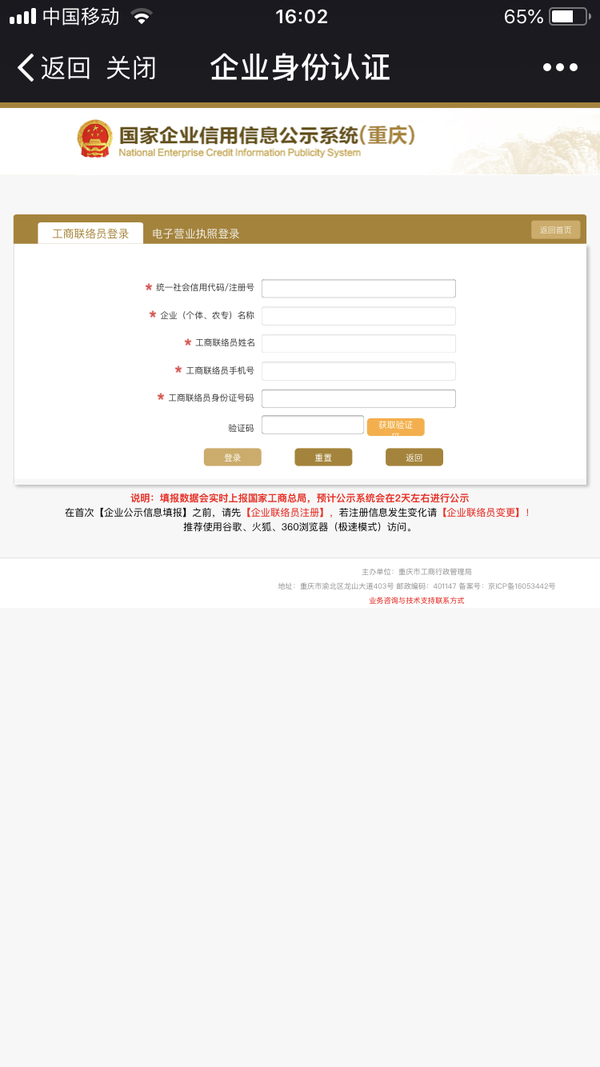This screenshot has width=600, height=1067.
Task: Open 业务咨询与技术支持联系方式 link
Action: [x=416, y=600]
